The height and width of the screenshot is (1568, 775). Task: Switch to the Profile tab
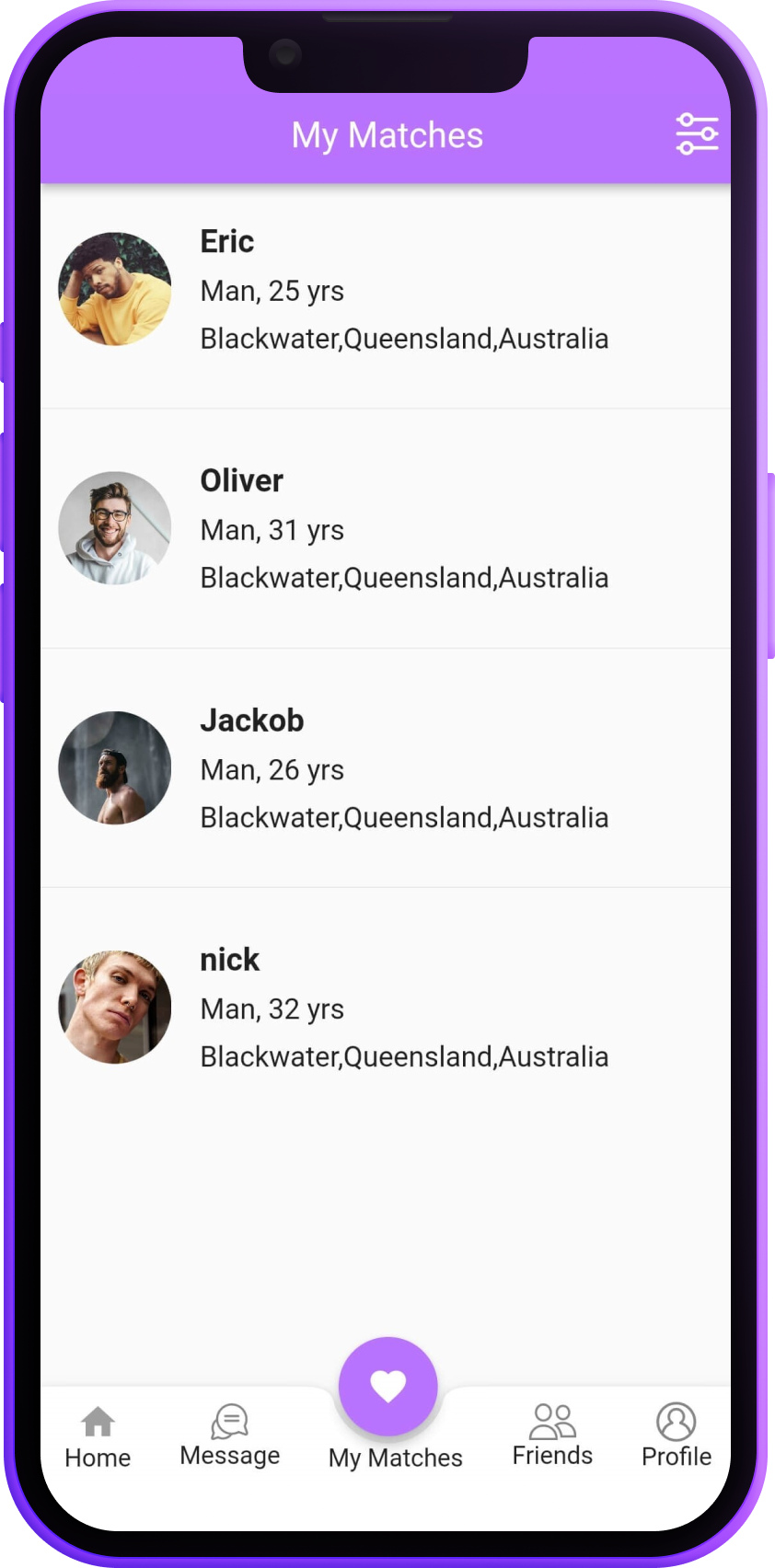(x=677, y=1435)
